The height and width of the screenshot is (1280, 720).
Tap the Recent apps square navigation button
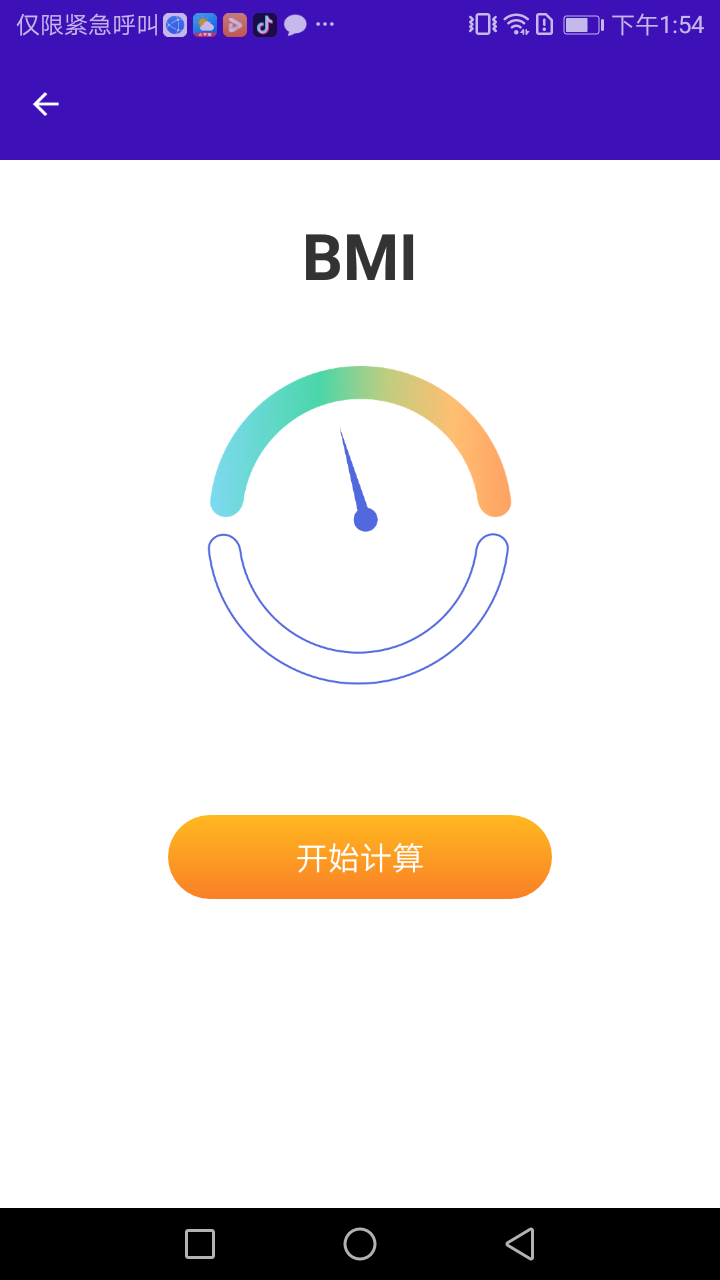click(x=199, y=1243)
